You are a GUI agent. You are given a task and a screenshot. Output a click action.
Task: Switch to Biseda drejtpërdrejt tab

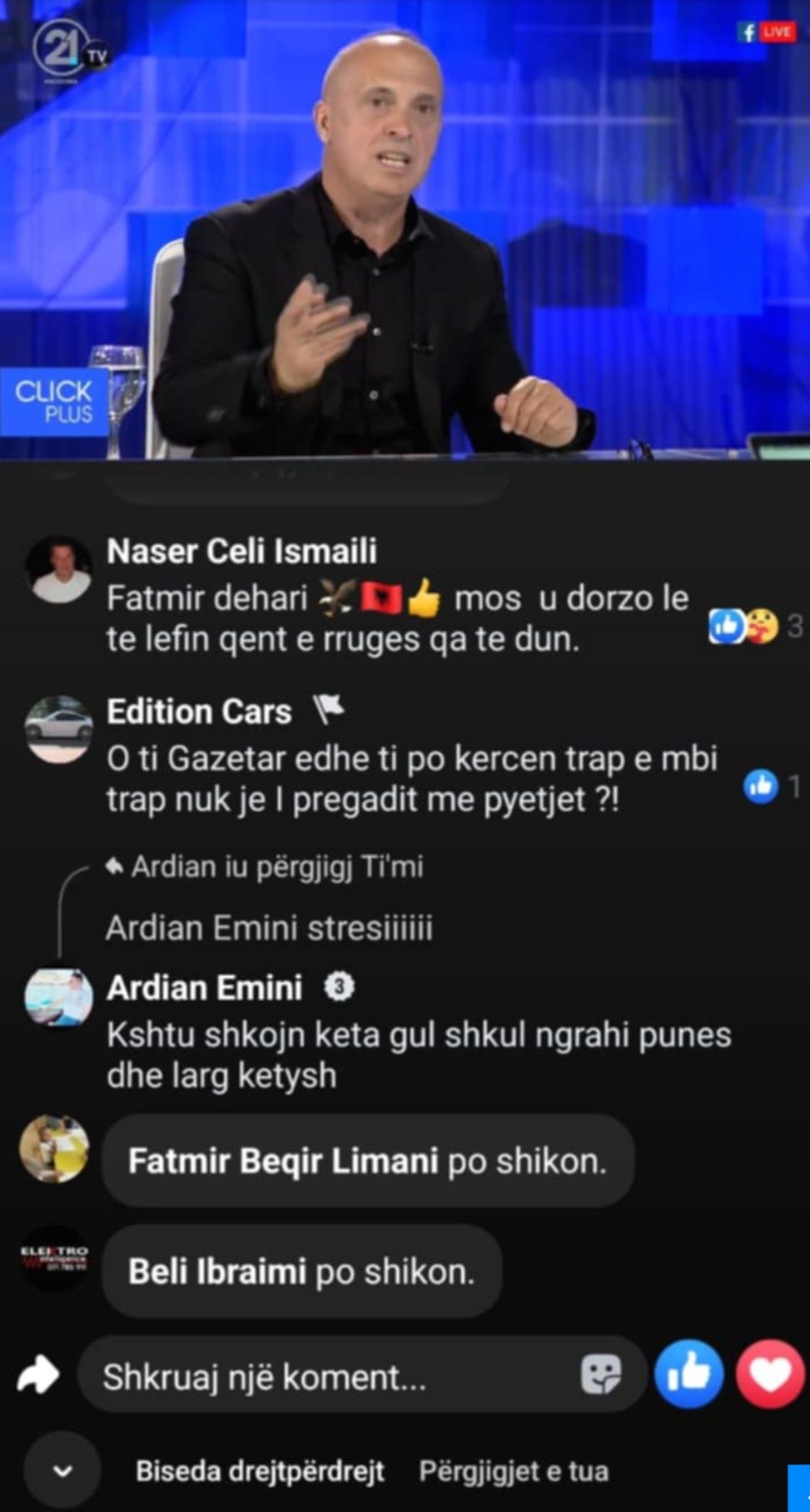(260, 1471)
